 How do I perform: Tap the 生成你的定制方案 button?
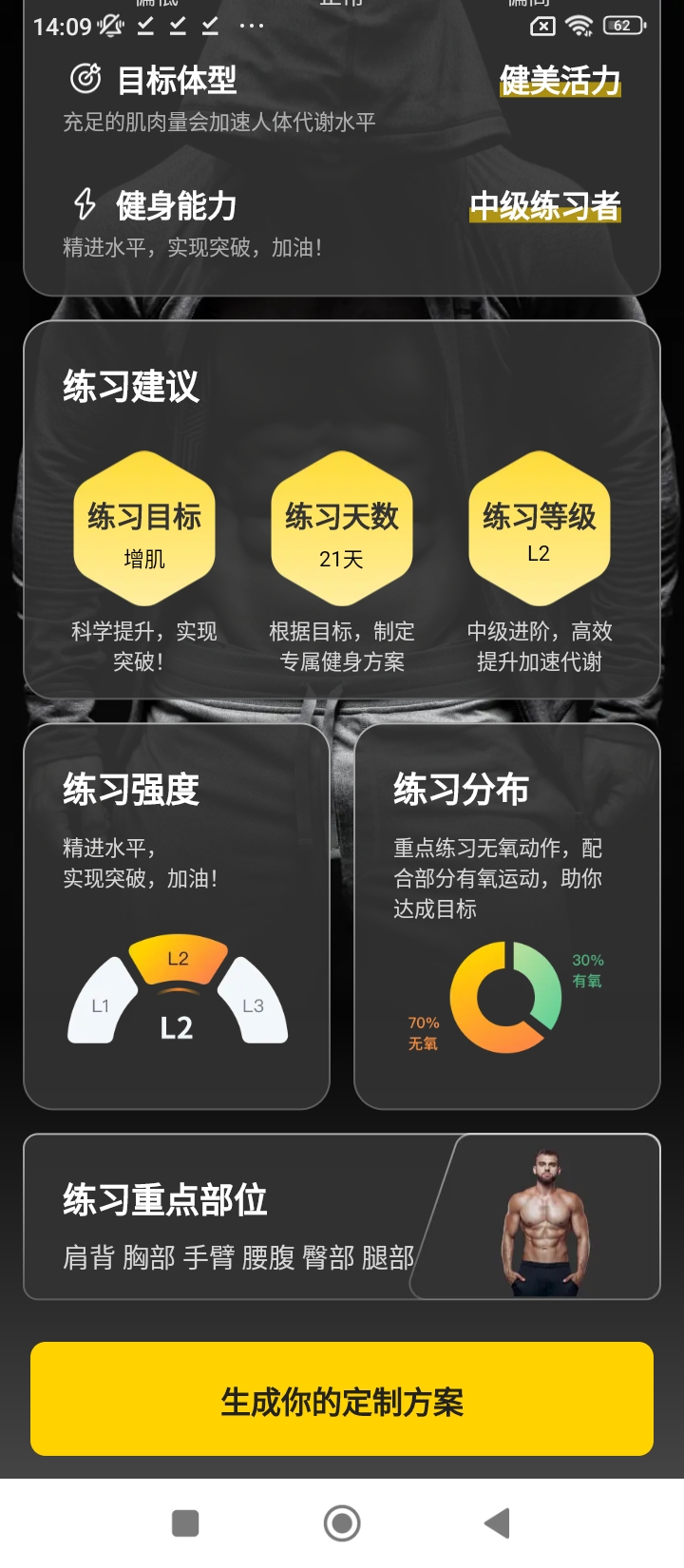coord(342,1399)
